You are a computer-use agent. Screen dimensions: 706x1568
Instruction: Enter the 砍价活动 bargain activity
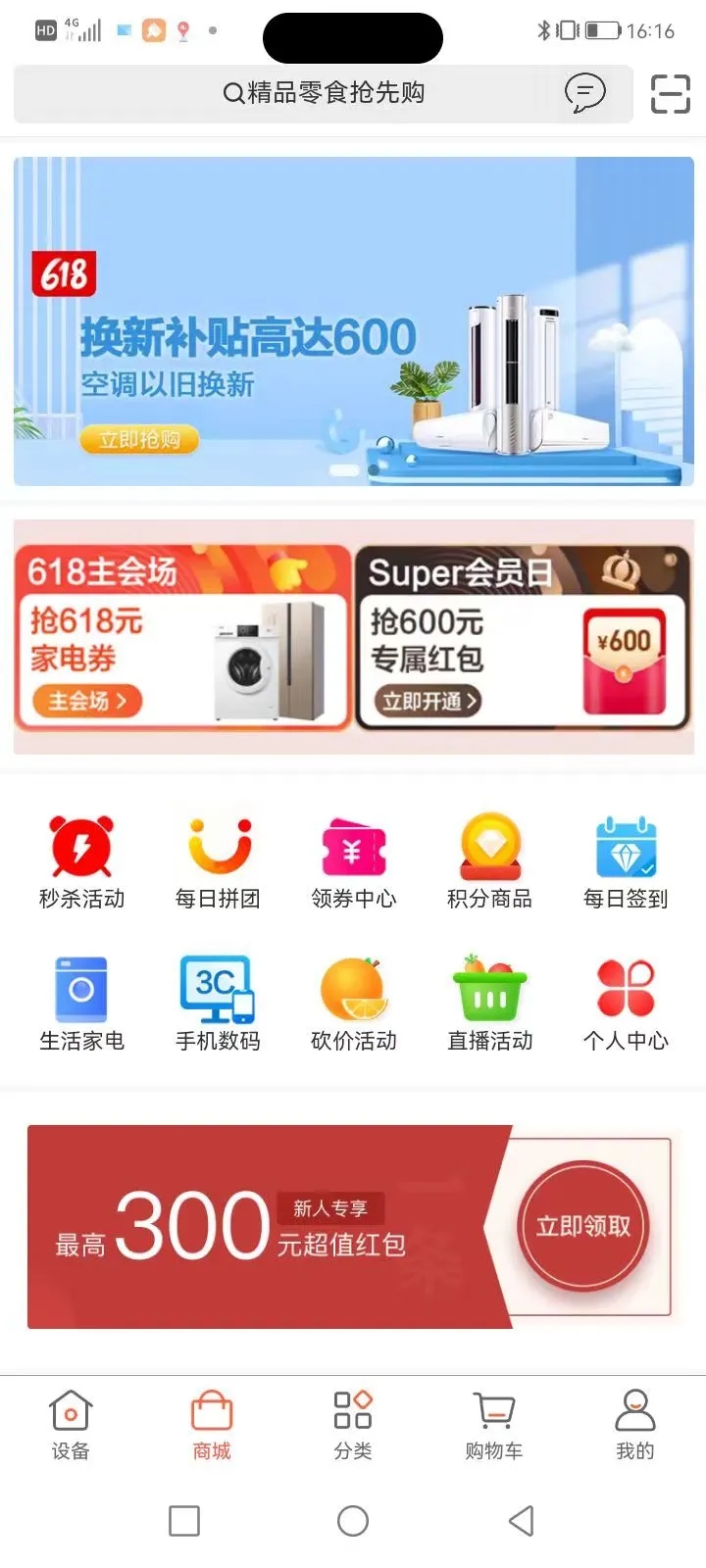tap(353, 1000)
